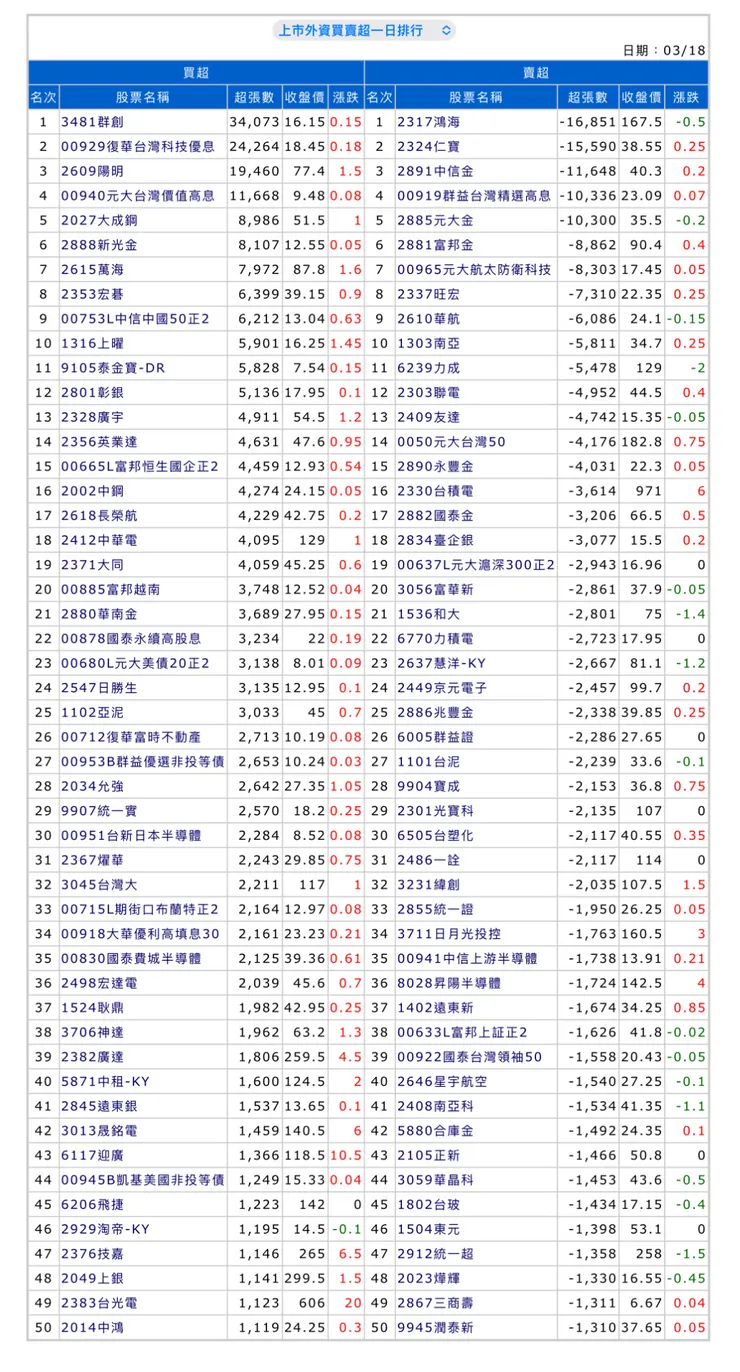Open 00929復華台灣科技優息 ETF link
740x1372 pixels.
click(x=137, y=146)
